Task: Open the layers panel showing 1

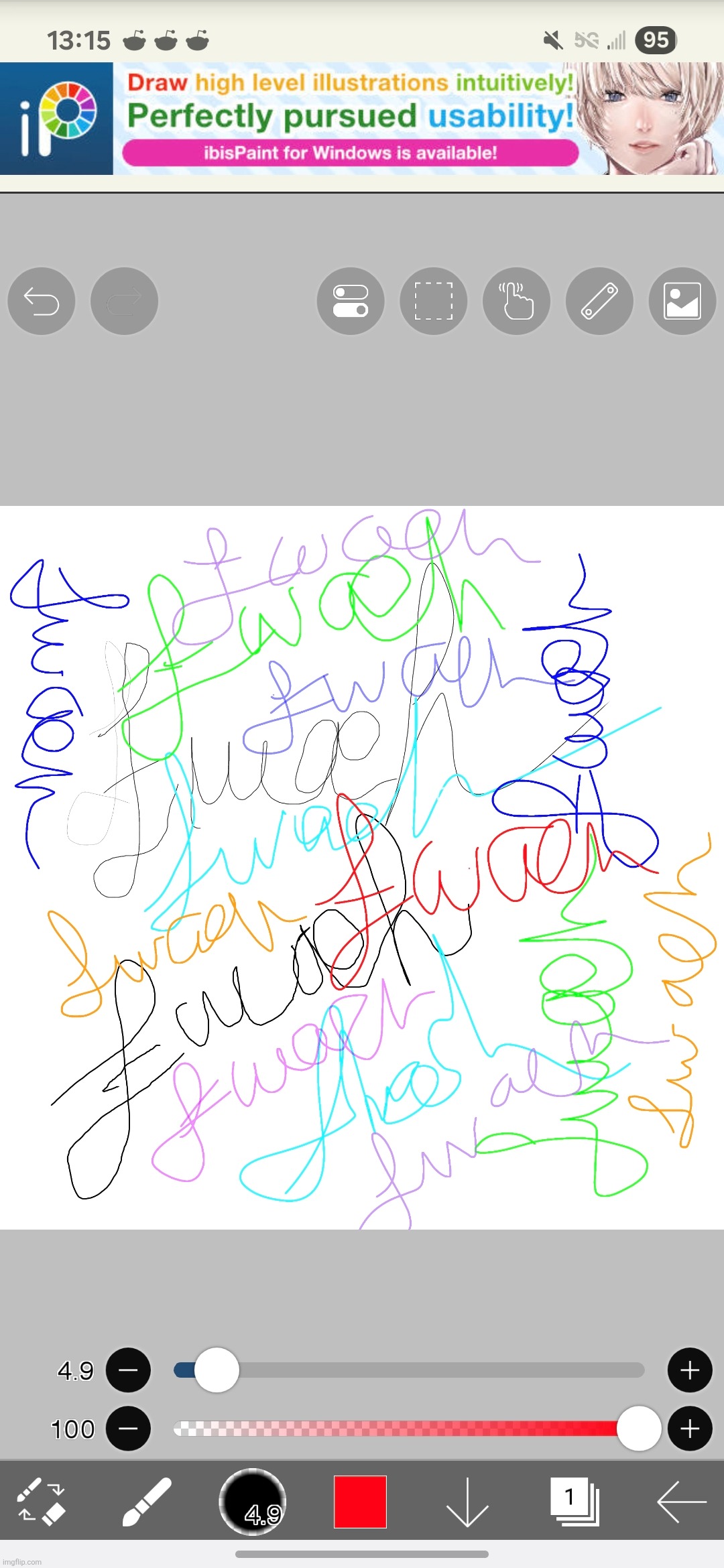Action: tap(575, 1501)
